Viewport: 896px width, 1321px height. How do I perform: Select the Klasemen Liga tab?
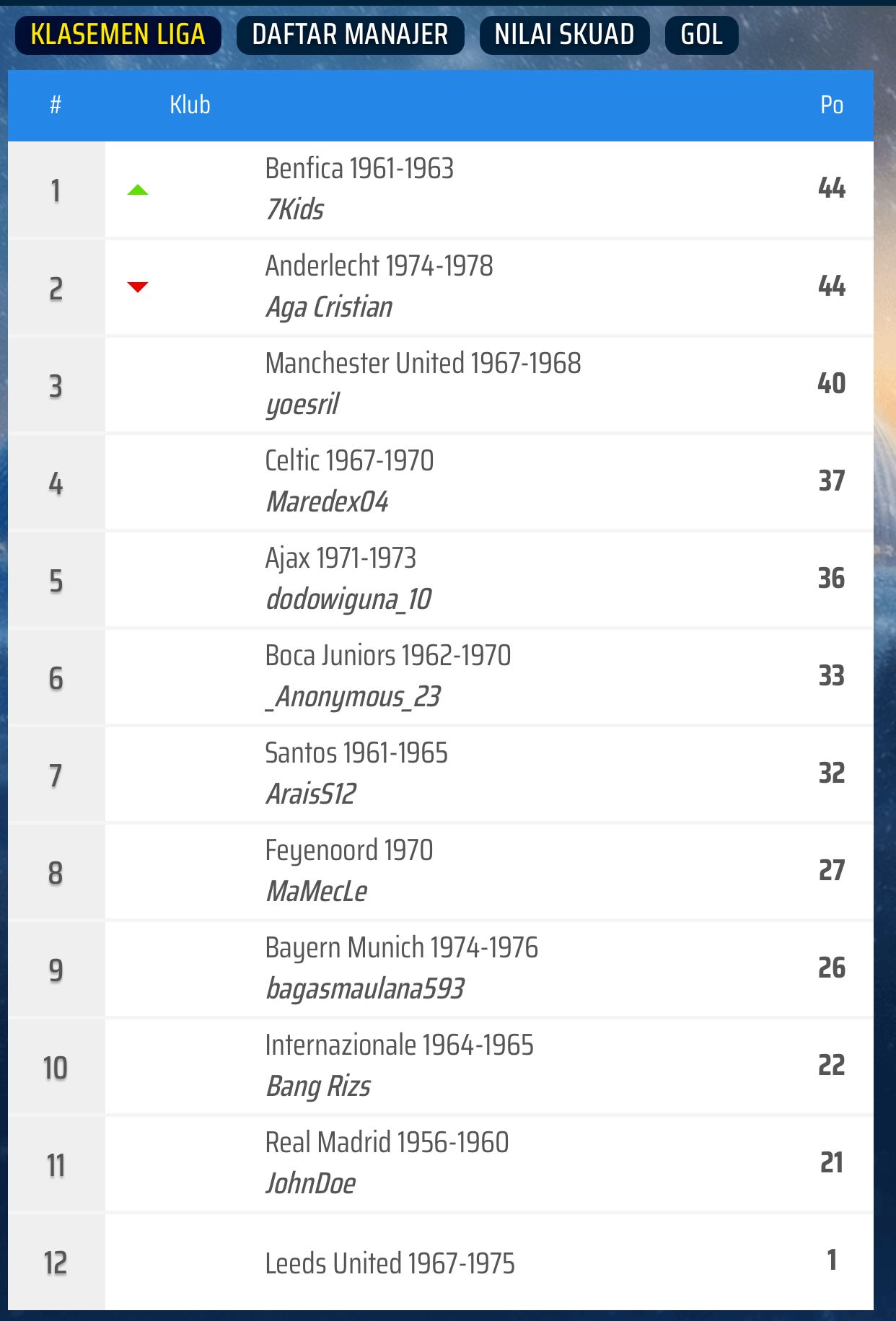[118, 35]
